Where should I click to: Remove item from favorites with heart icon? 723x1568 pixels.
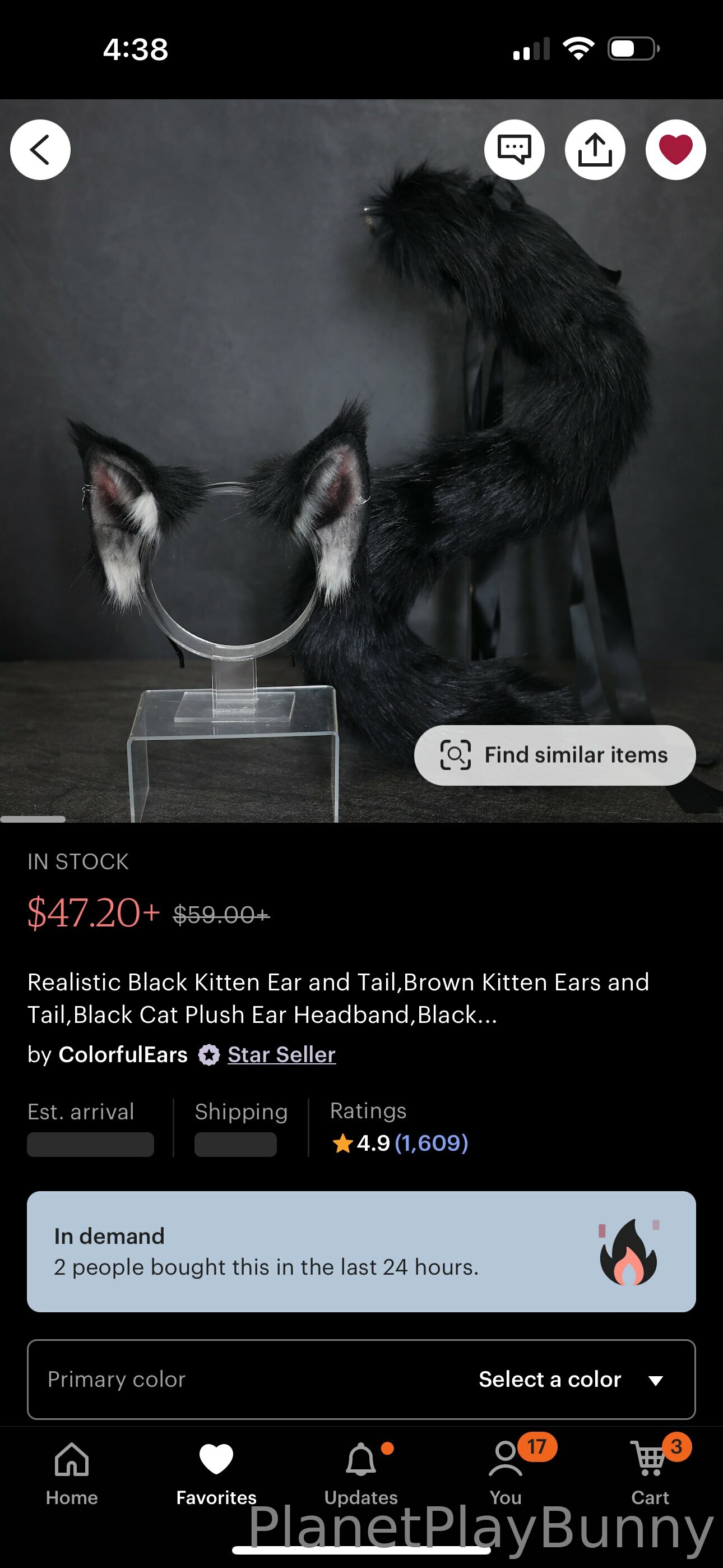pyautogui.click(x=675, y=150)
